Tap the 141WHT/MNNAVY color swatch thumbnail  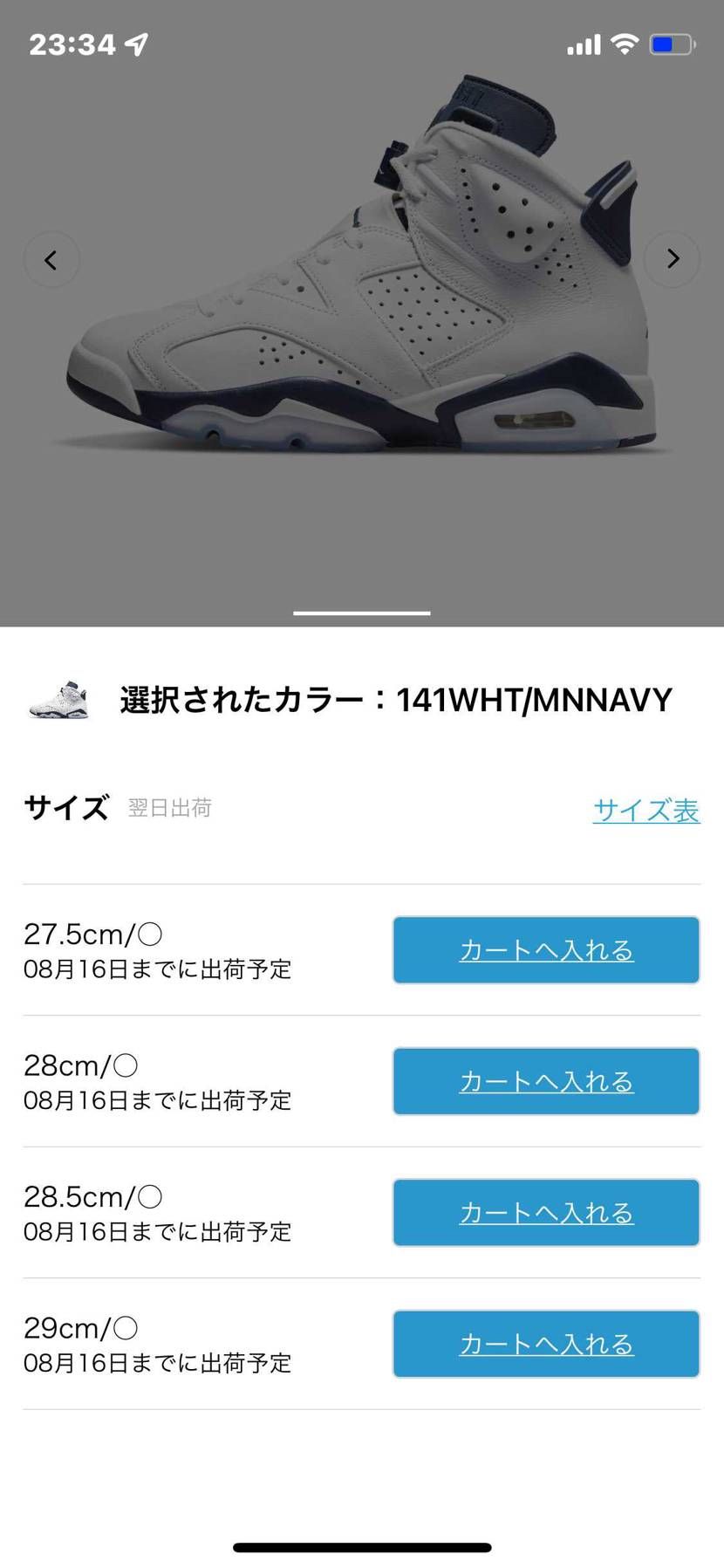click(61, 698)
